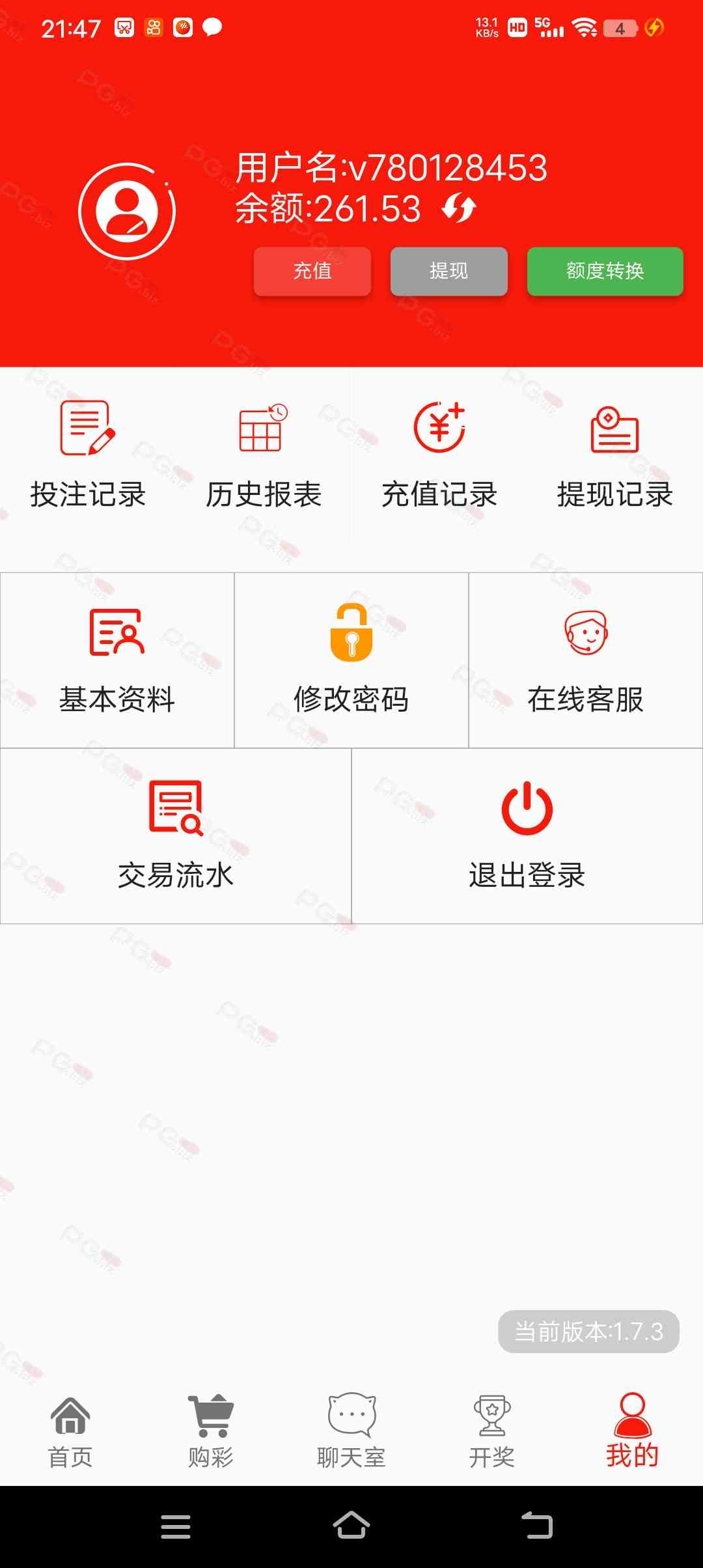Viewport: 703px width, 1568px height.
Task: Open 投注记录 betting records
Action: (x=88, y=456)
